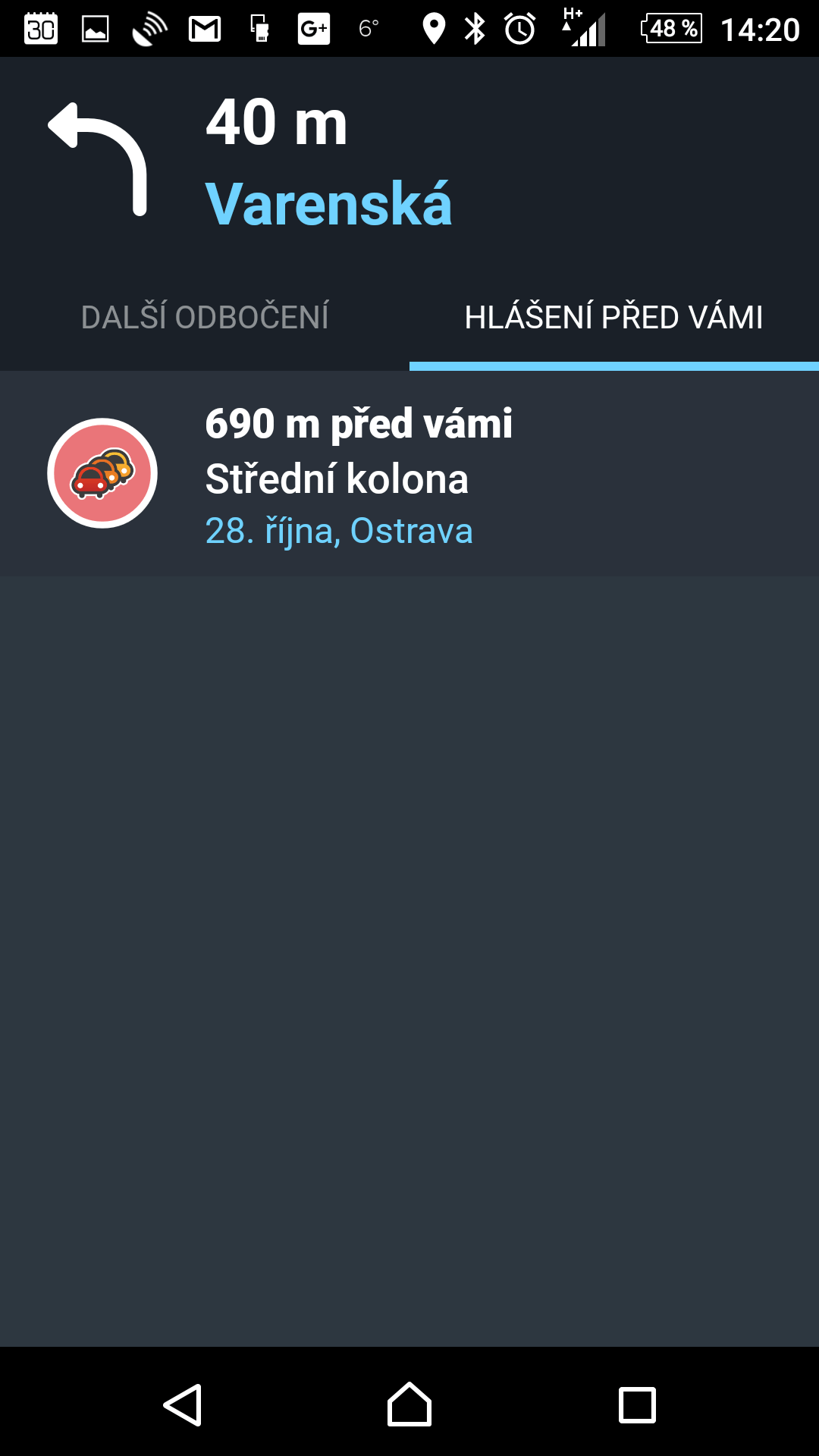819x1456 pixels.
Task: Switch to the Další odbočení tab
Action: click(x=205, y=317)
